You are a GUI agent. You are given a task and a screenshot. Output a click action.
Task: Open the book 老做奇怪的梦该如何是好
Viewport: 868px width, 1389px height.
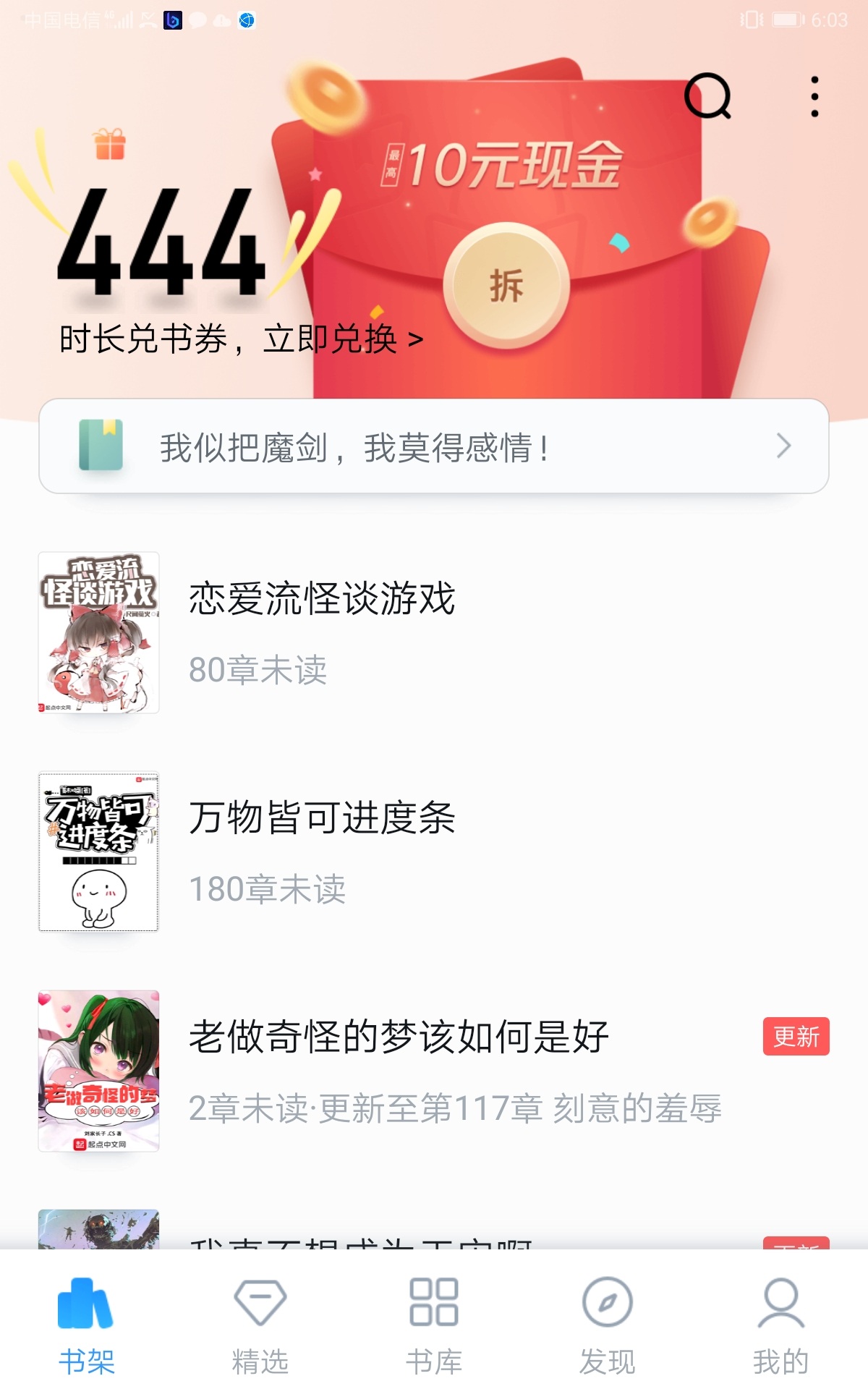coord(433,1071)
